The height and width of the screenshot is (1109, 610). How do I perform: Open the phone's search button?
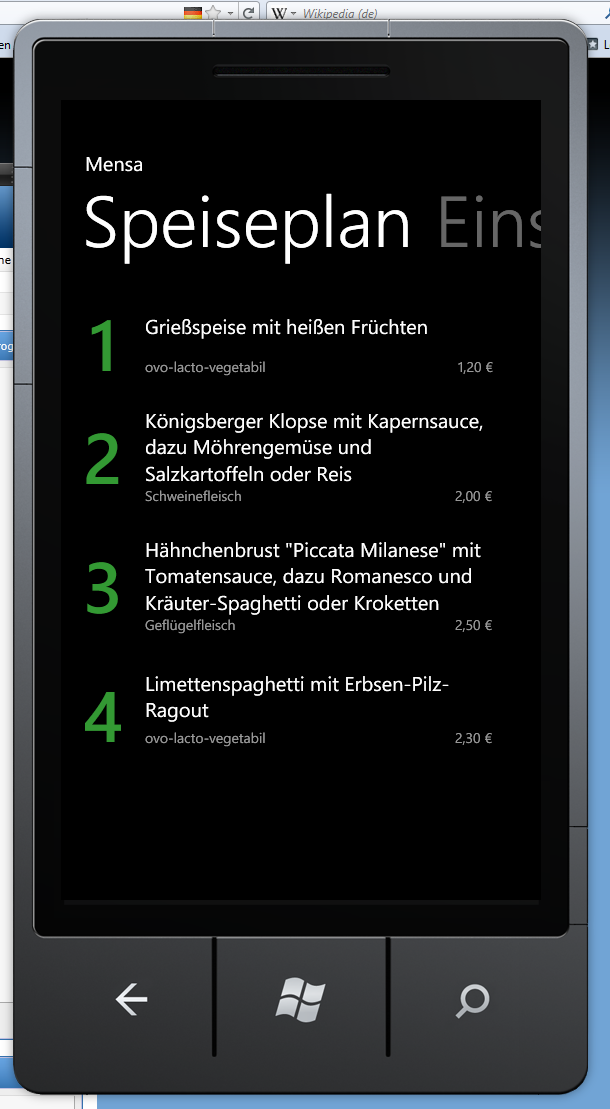tap(472, 999)
